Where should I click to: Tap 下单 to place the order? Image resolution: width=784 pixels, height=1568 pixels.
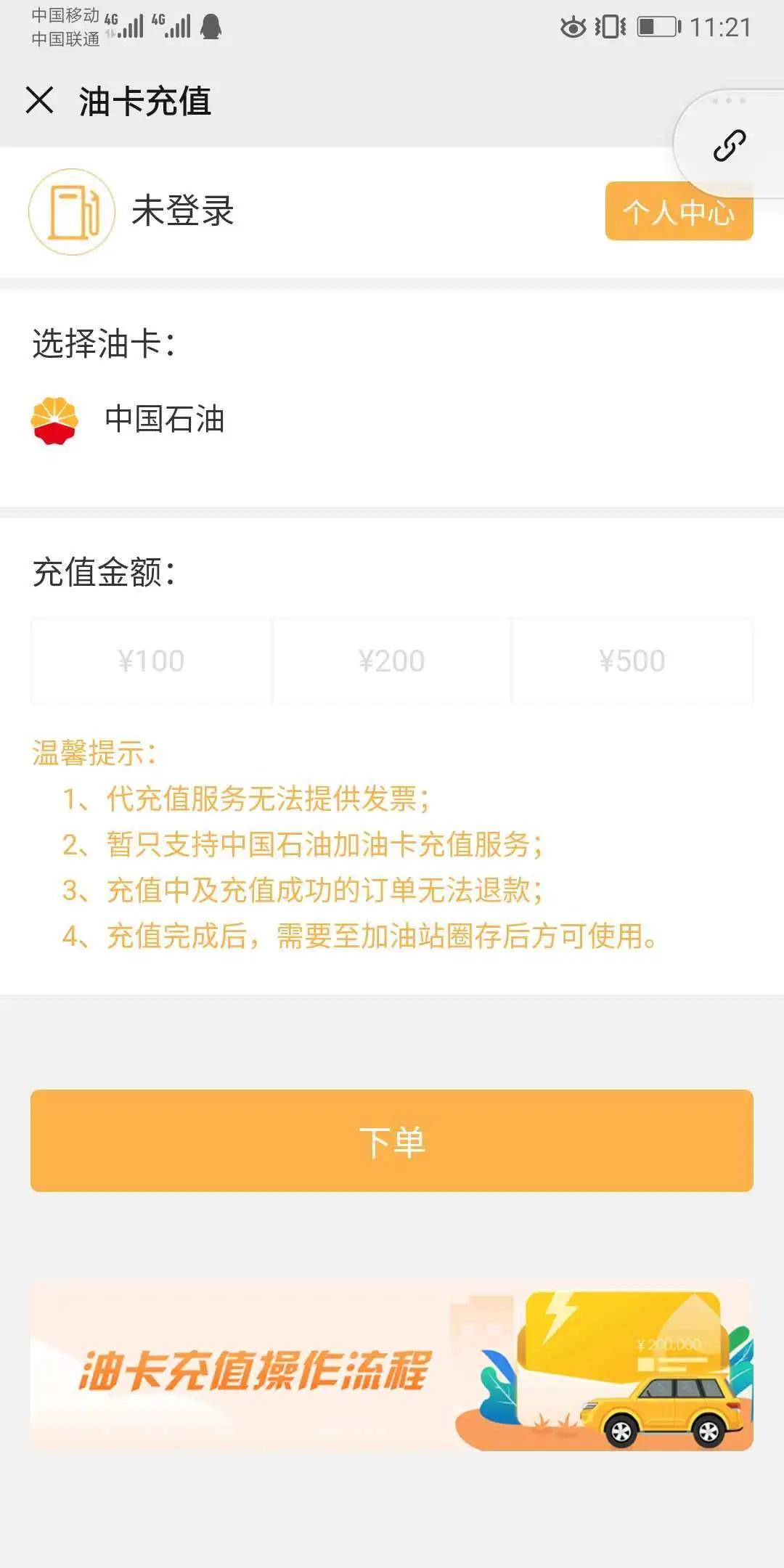391,1140
